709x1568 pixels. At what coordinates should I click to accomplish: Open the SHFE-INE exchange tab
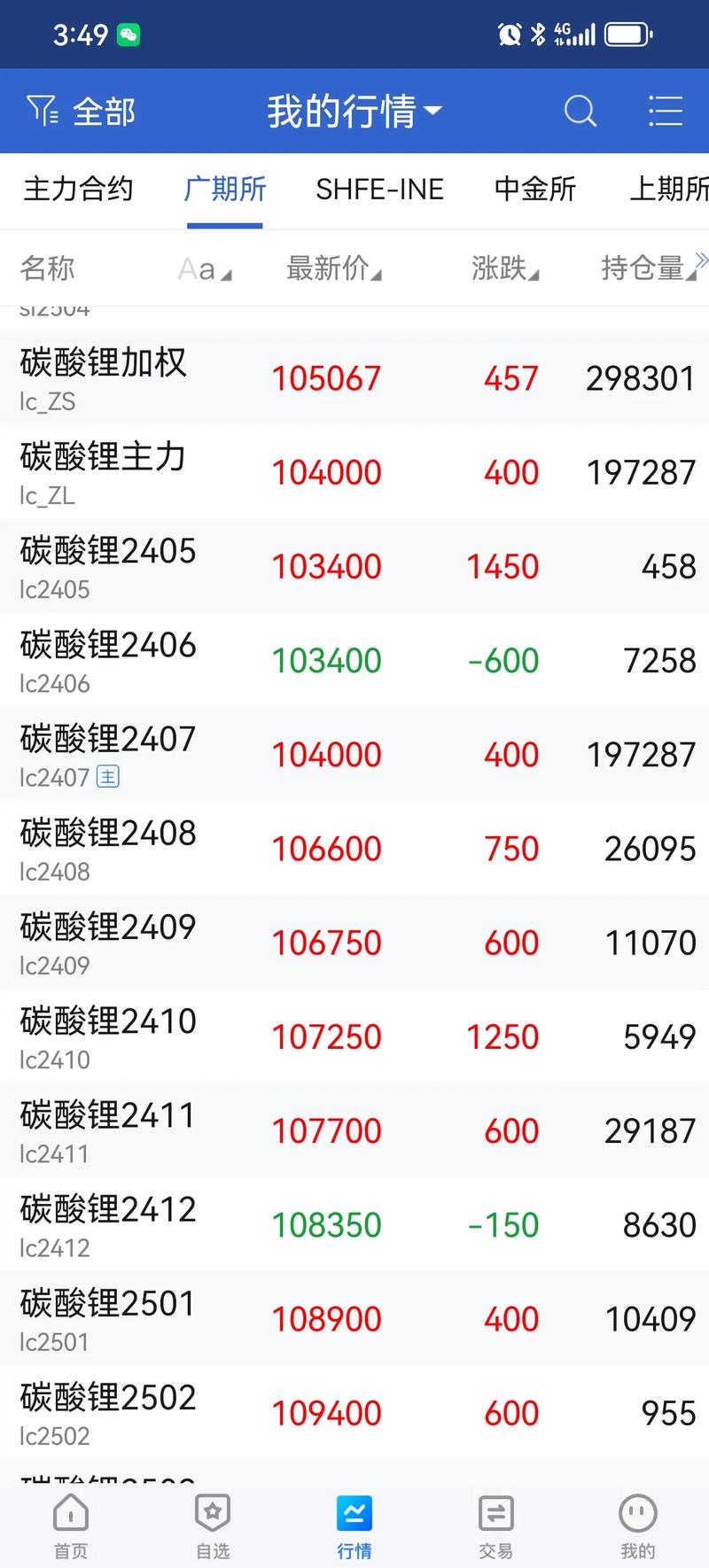[379, 189]
